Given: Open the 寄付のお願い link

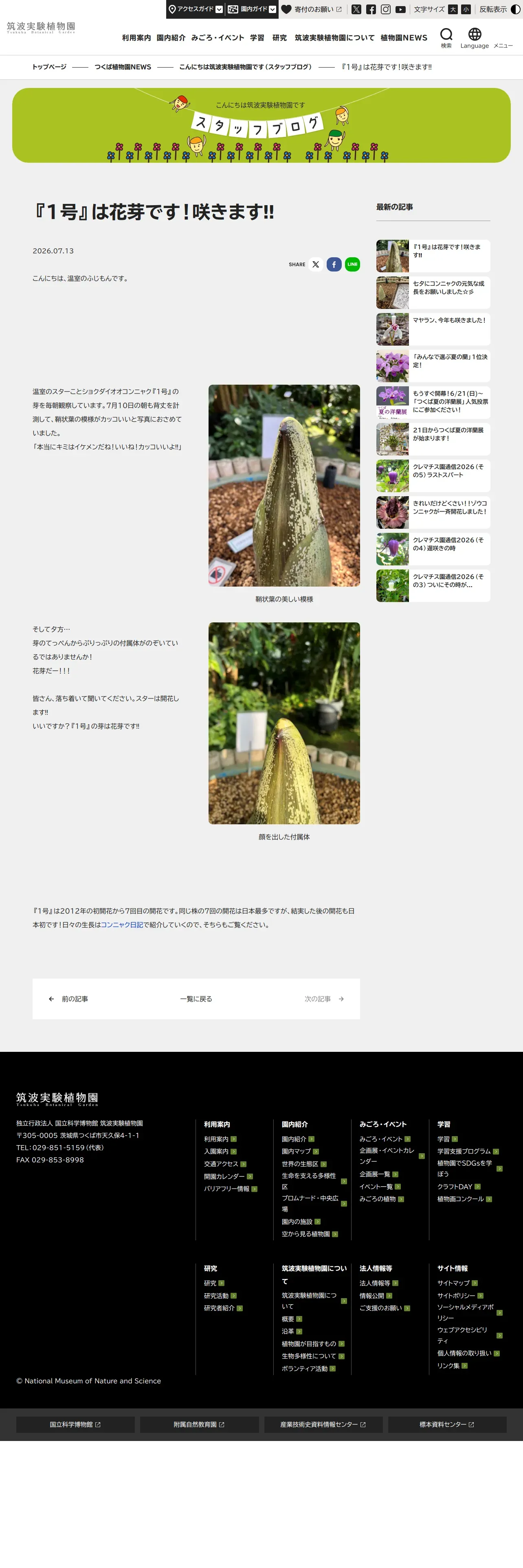Looking at the screenshot, I should 312,9.
